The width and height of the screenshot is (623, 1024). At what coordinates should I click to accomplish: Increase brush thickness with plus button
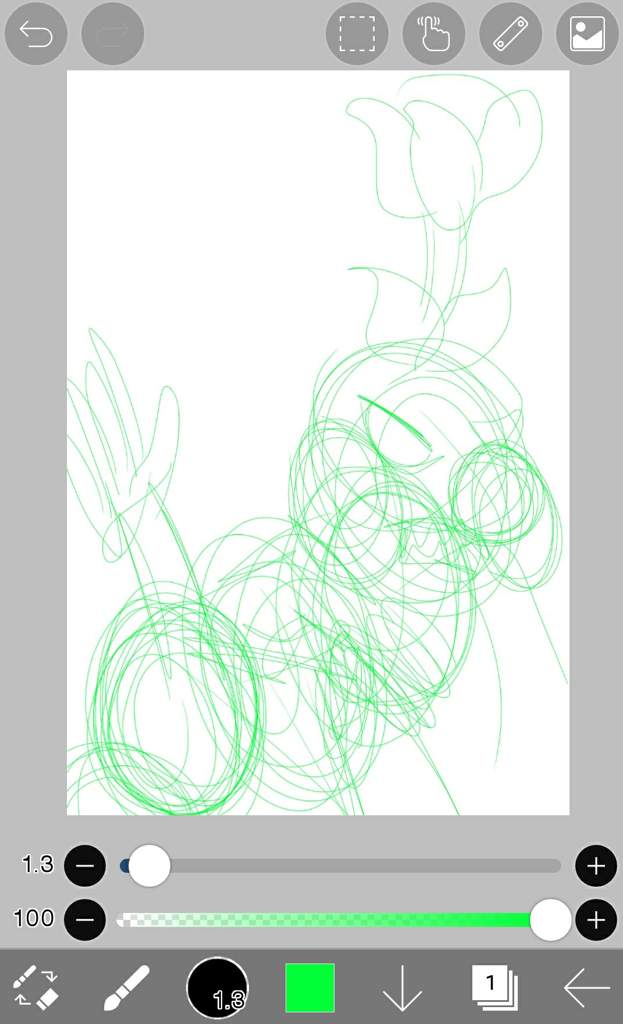596,866
